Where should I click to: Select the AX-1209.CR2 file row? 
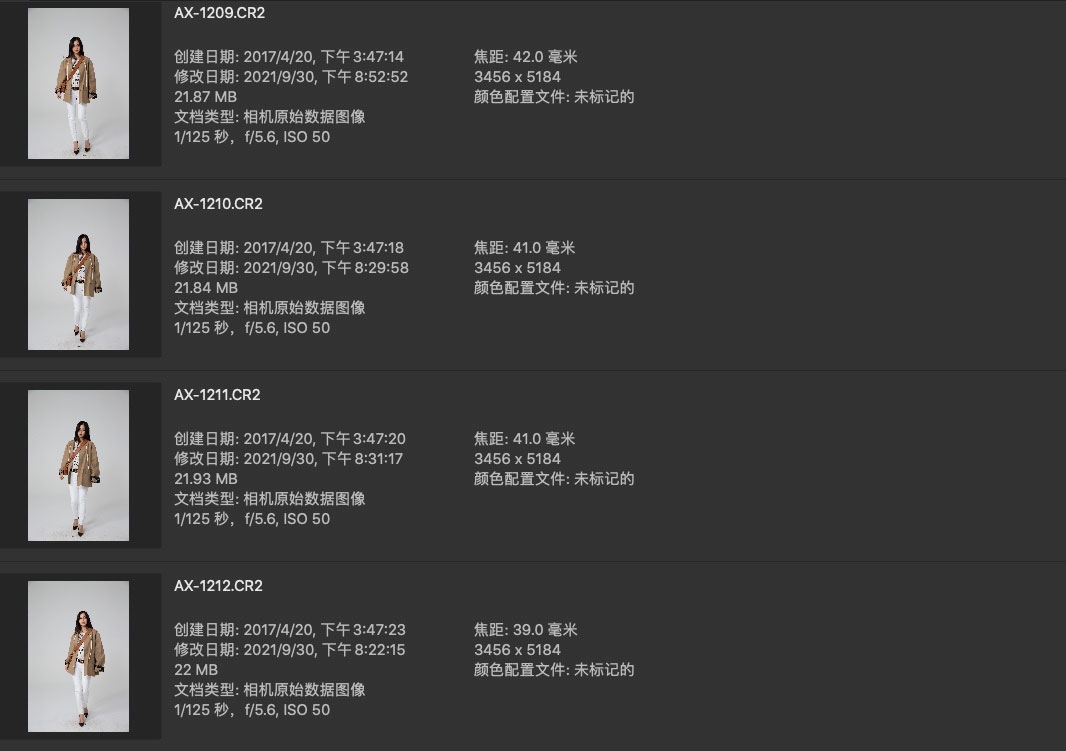point(219,13)
